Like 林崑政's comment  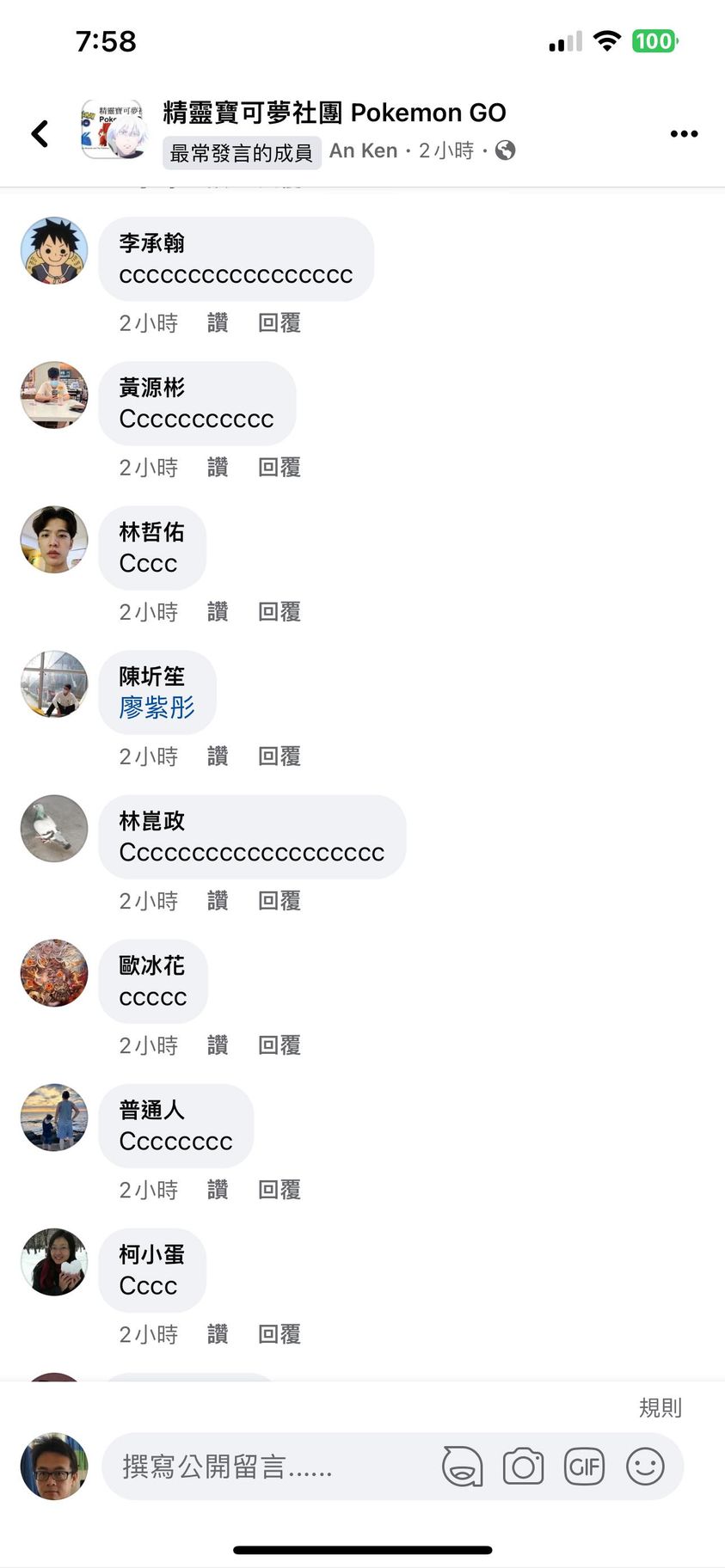pos(218,901)
